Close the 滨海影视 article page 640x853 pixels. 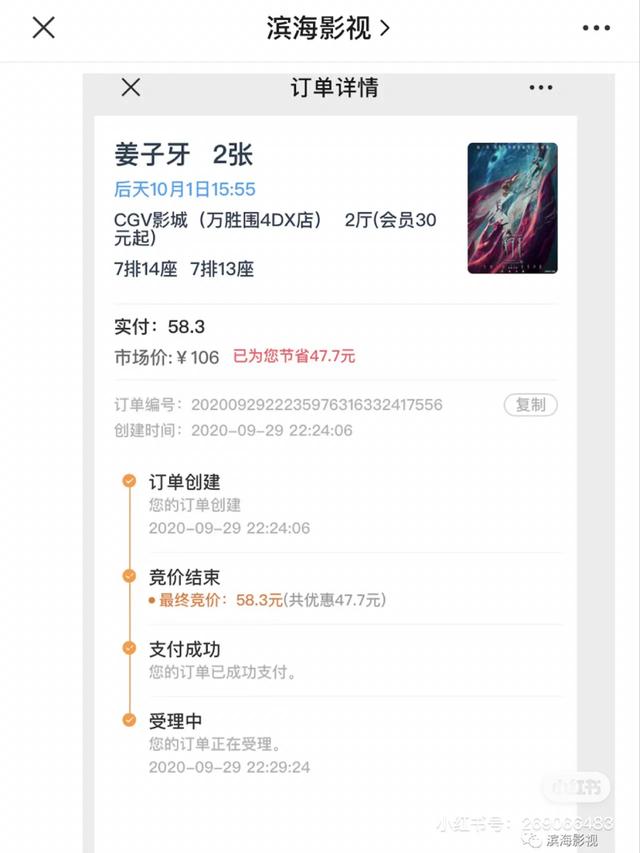point(43,28)
